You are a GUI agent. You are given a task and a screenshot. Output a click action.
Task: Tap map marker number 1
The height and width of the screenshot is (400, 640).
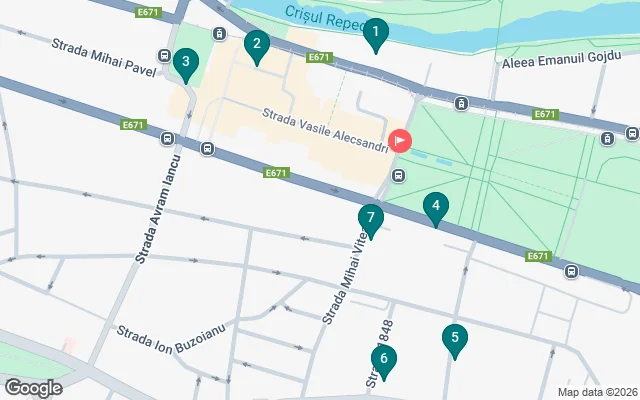[x=375, y=35]
